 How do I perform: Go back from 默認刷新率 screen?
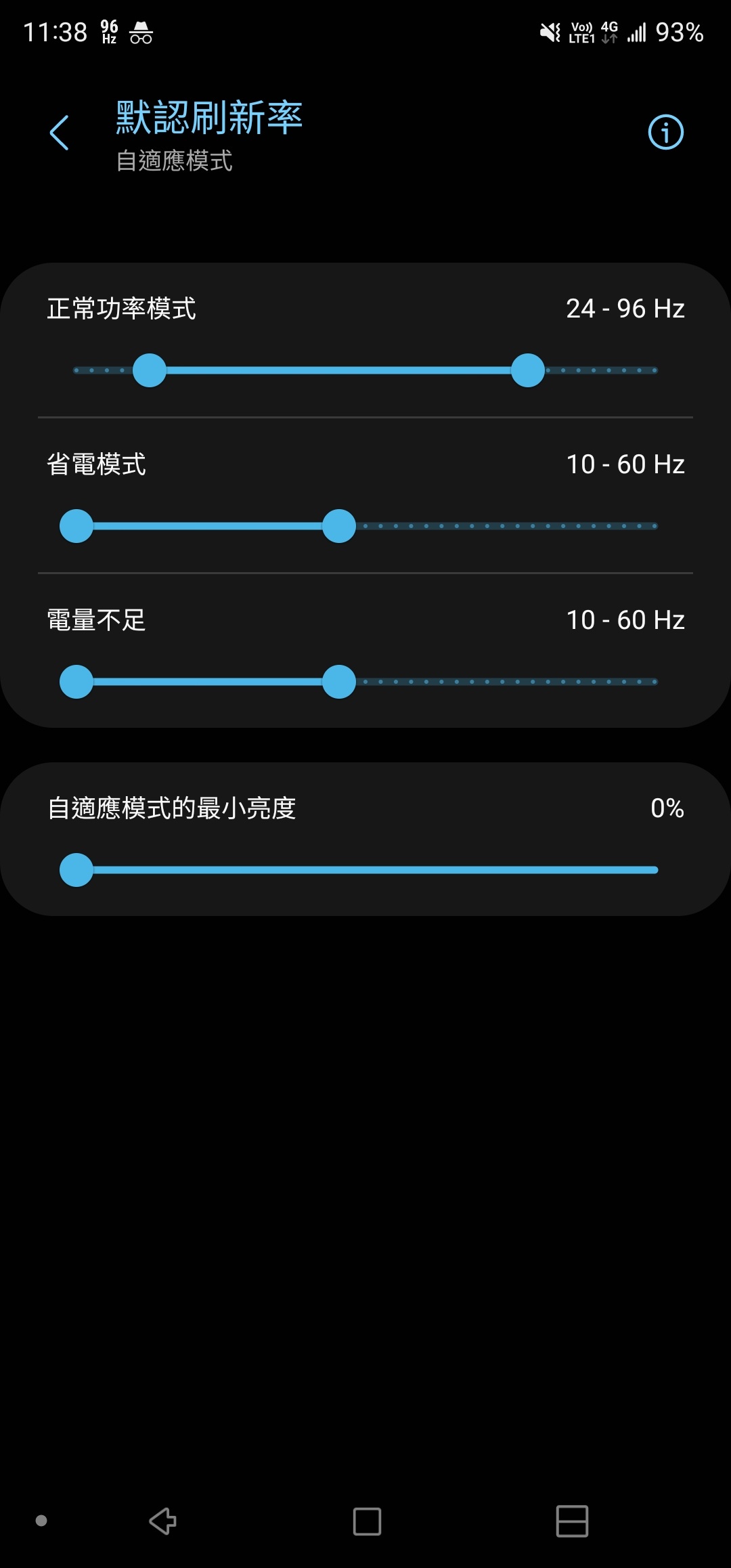tap(60, 133)
